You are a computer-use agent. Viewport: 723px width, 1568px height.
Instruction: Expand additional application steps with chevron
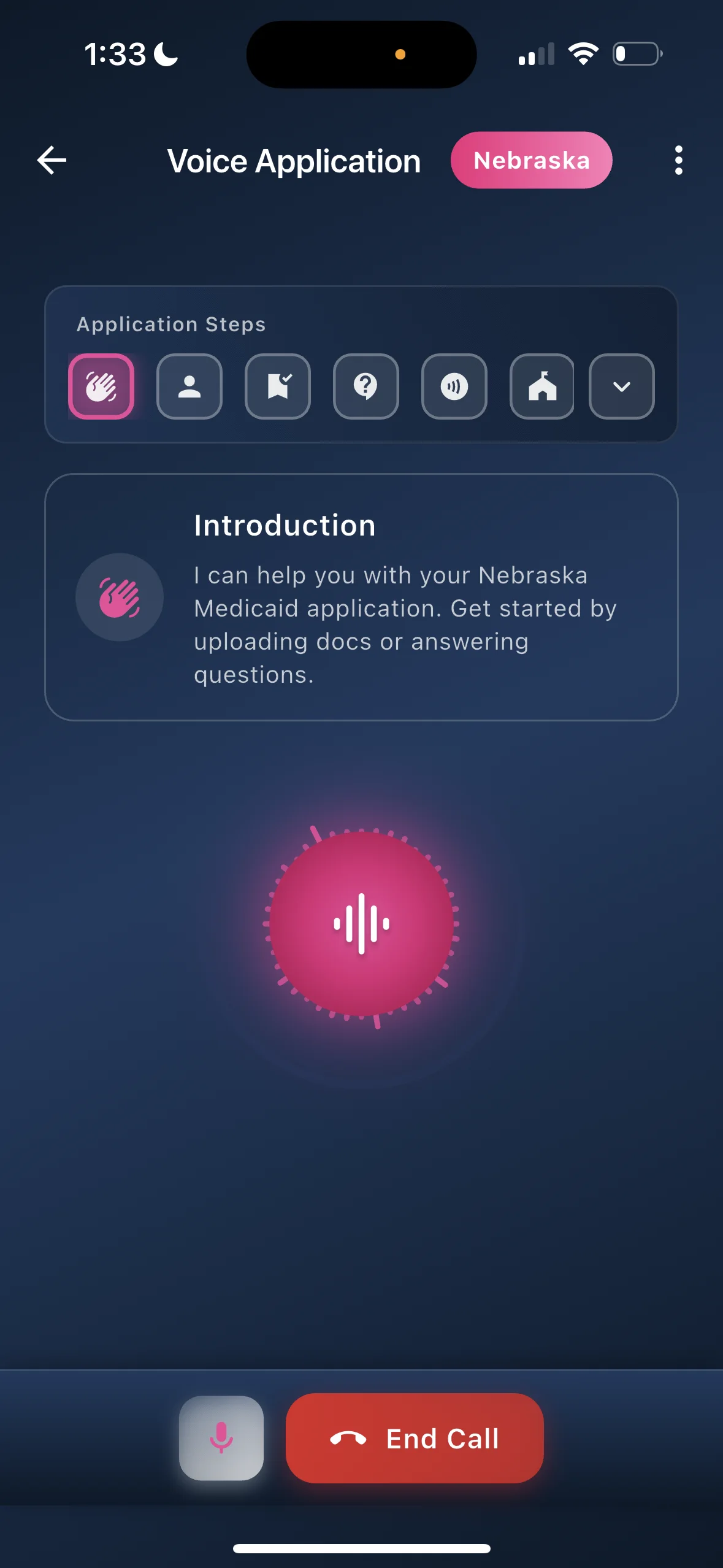[x=621, y=387]
